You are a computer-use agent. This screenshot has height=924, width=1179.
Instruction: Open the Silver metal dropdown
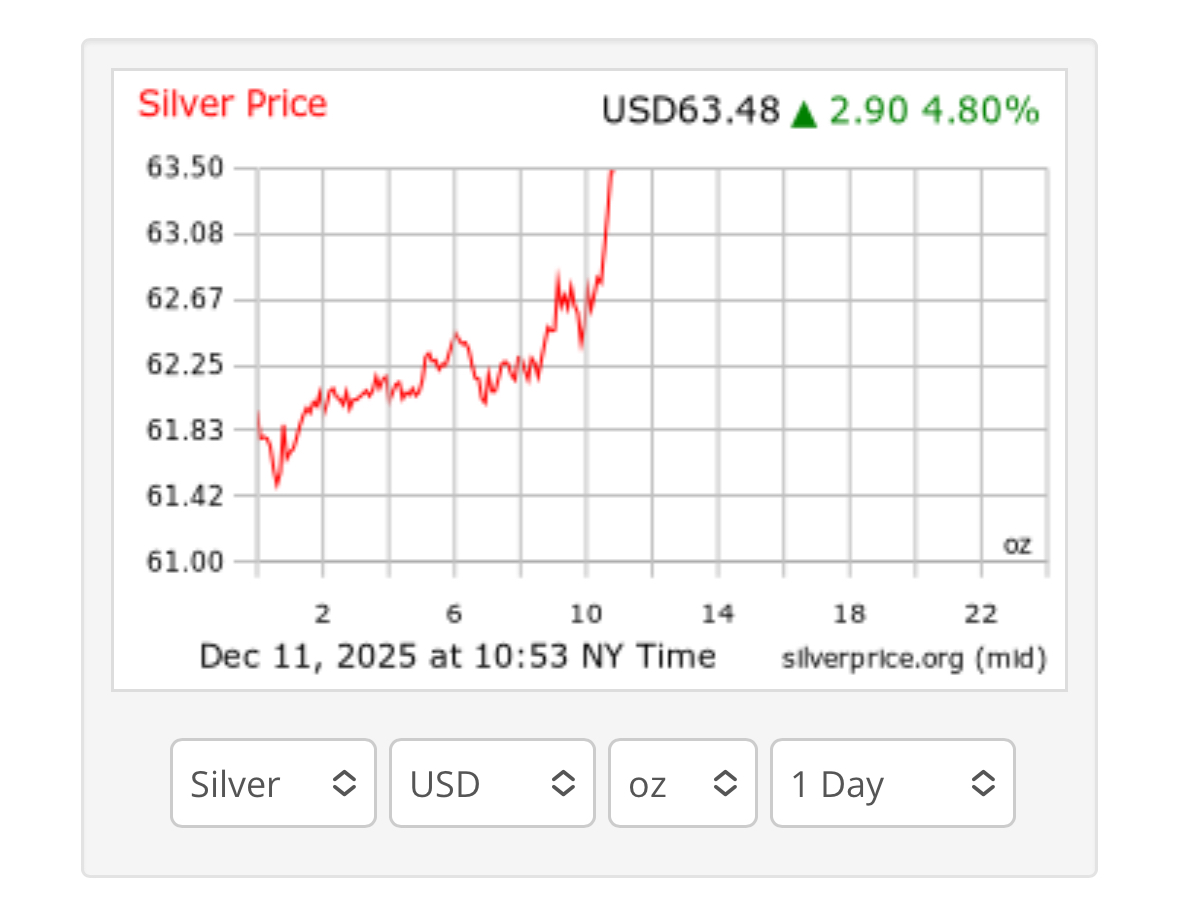point(273,783)
